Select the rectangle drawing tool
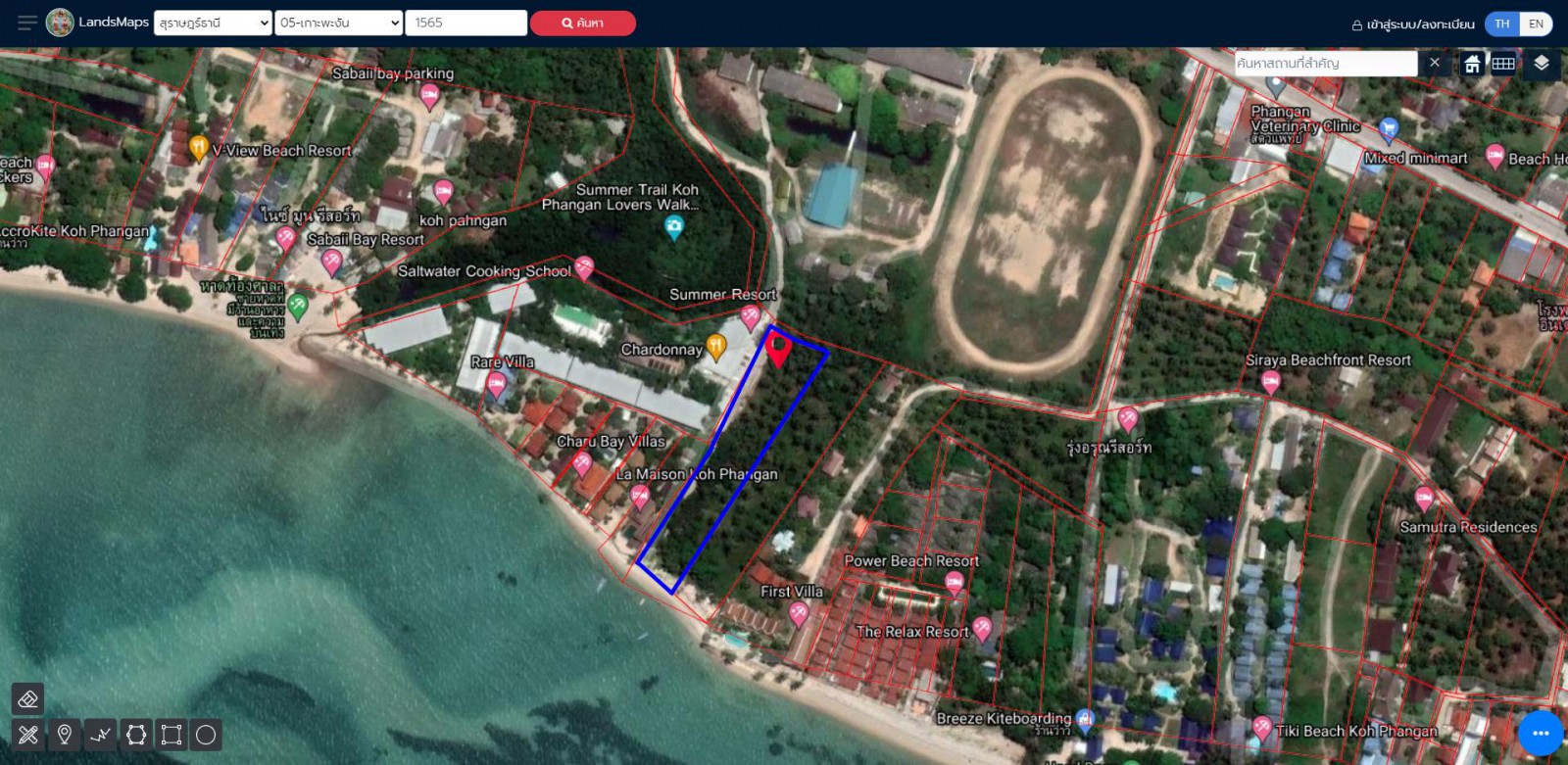The height and width of the screenshot is (765, 1568). [x=171, y=735]
